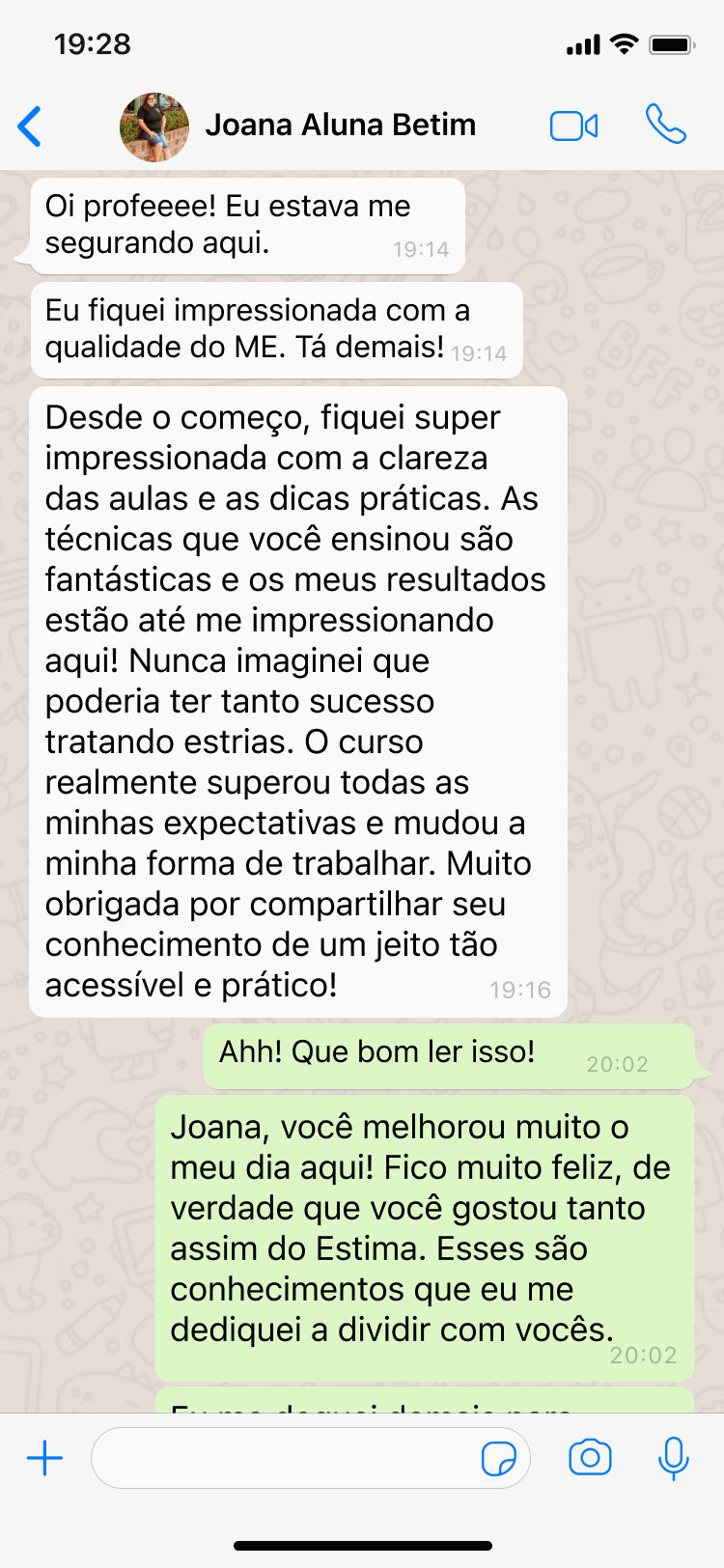Viewport: 724px width, 1568px height.
Task: Start a video call with Joana
Action: click(x=573, y=126)
